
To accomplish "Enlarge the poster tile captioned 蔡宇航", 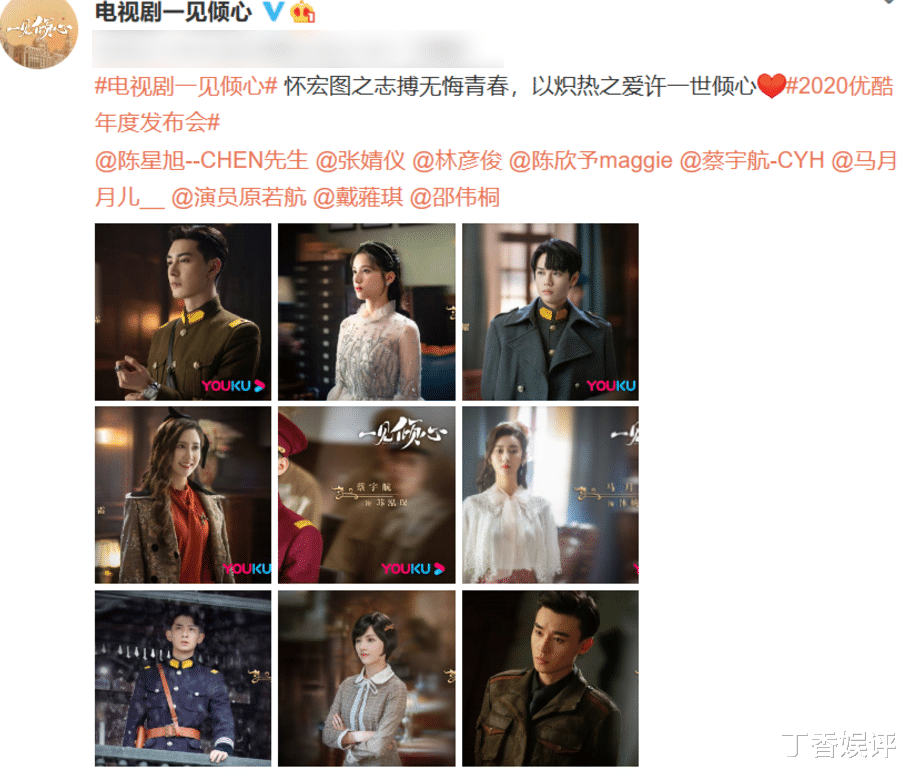I will pyautogui.click(x=366, y=495).
